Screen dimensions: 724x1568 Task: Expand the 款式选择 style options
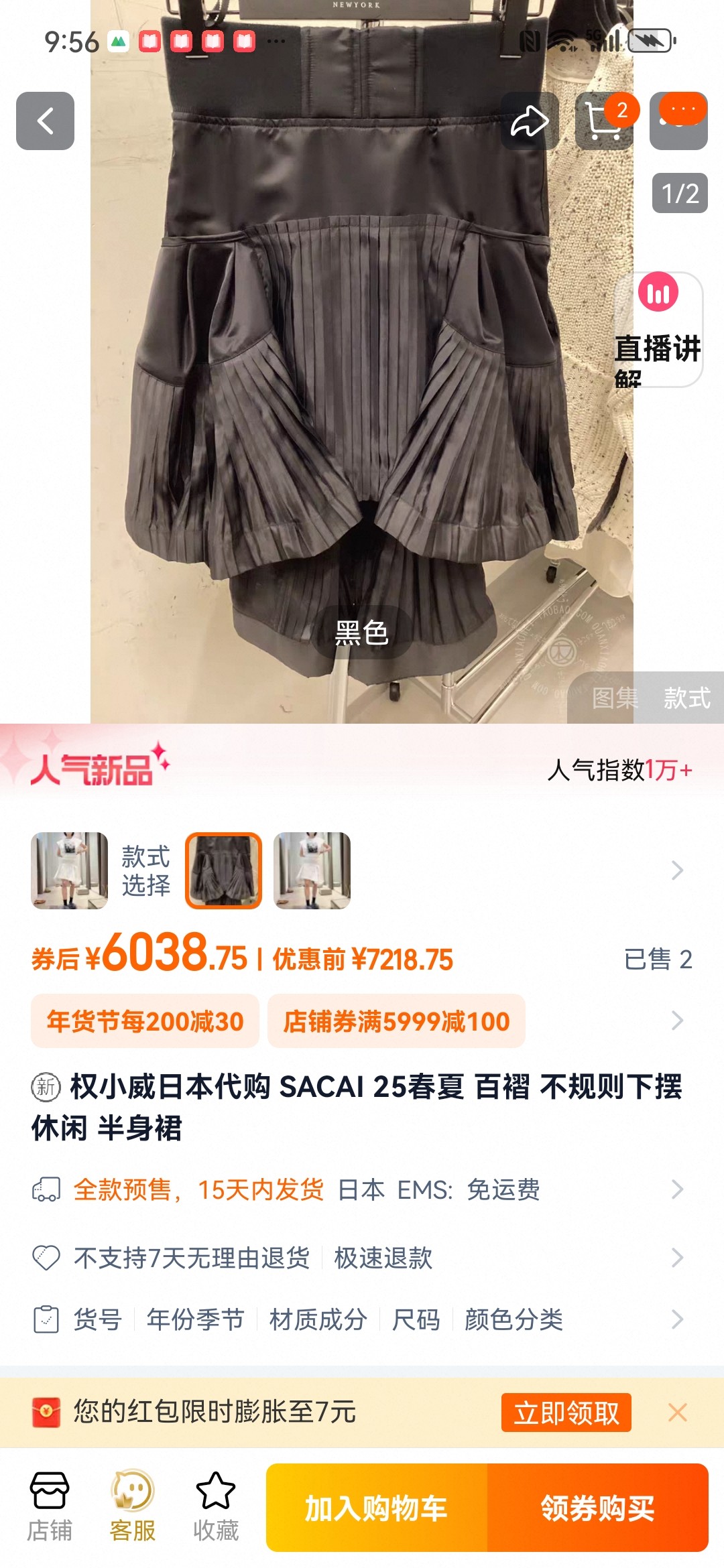[677, 870]
